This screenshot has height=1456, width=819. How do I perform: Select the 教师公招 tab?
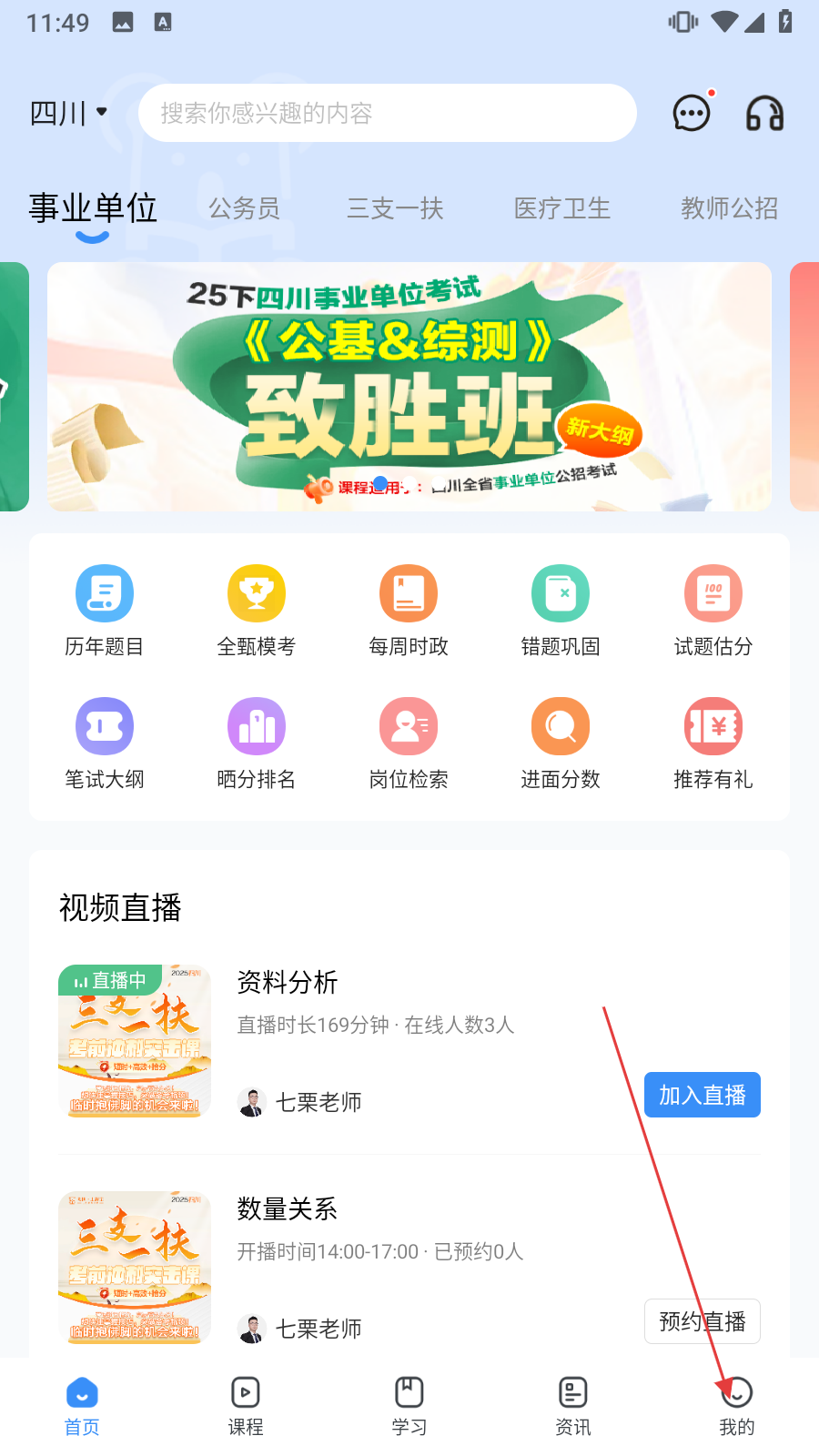pos(729,208)
